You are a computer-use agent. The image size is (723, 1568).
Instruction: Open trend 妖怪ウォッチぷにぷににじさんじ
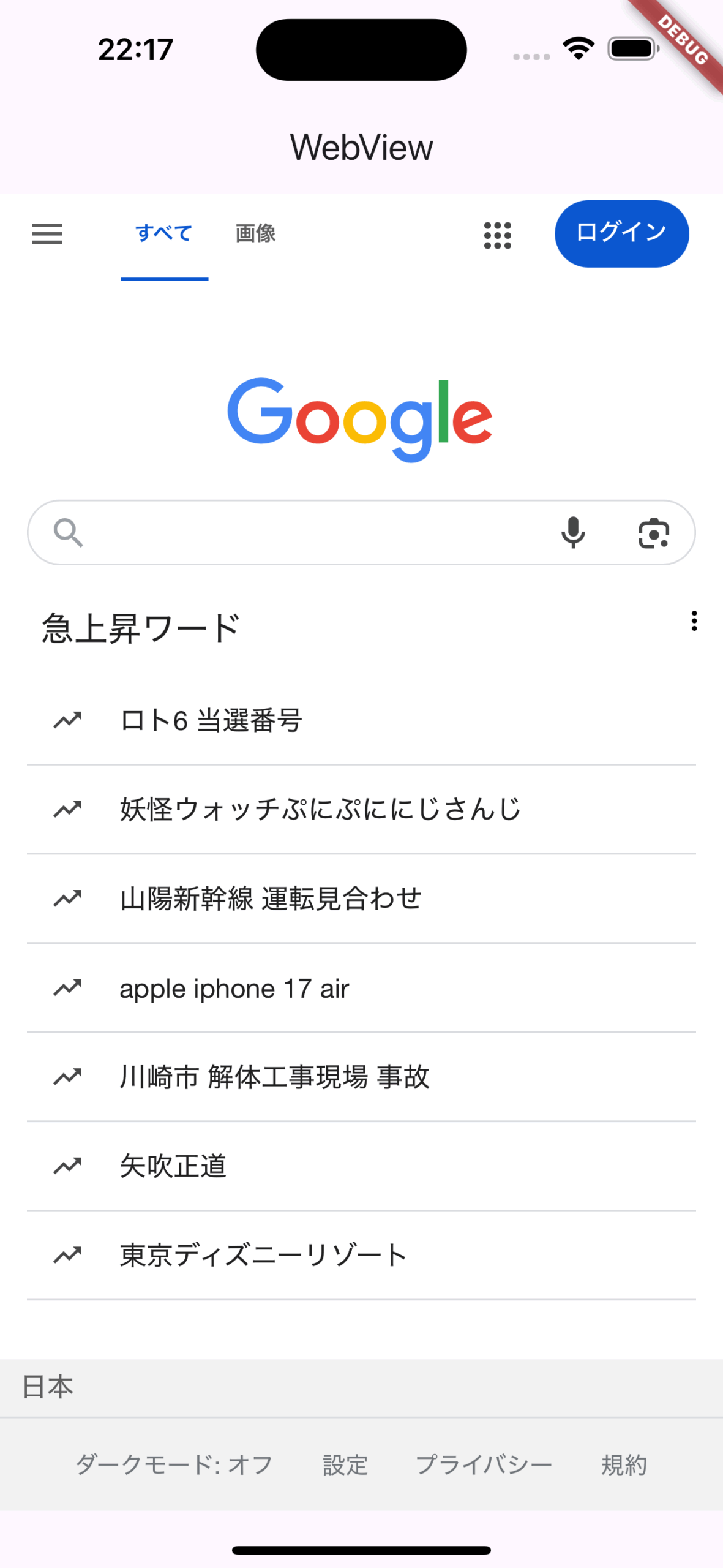pyautogui.click(x=361, y=809)
